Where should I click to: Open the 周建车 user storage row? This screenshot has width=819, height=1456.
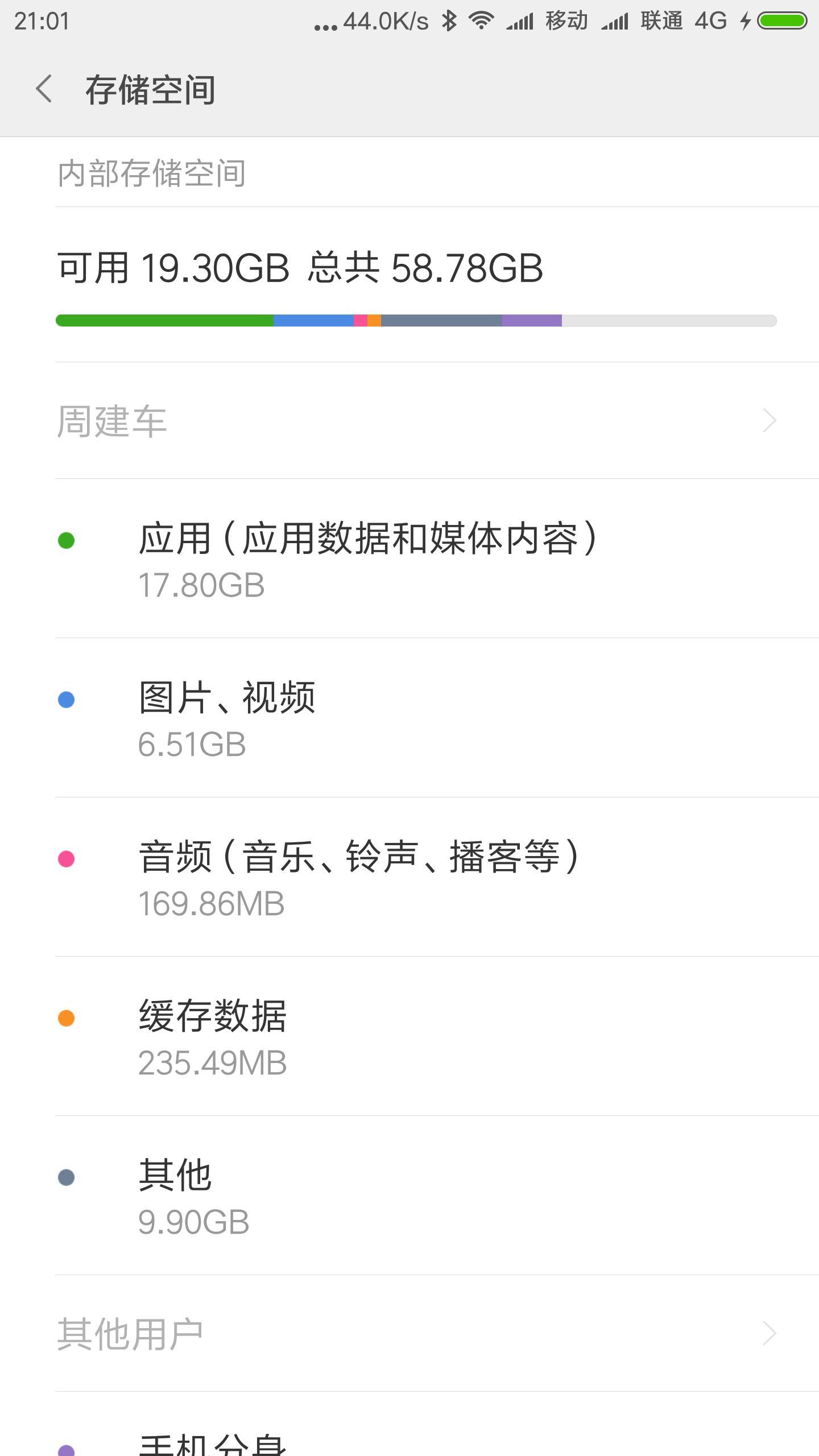(409, 421)
